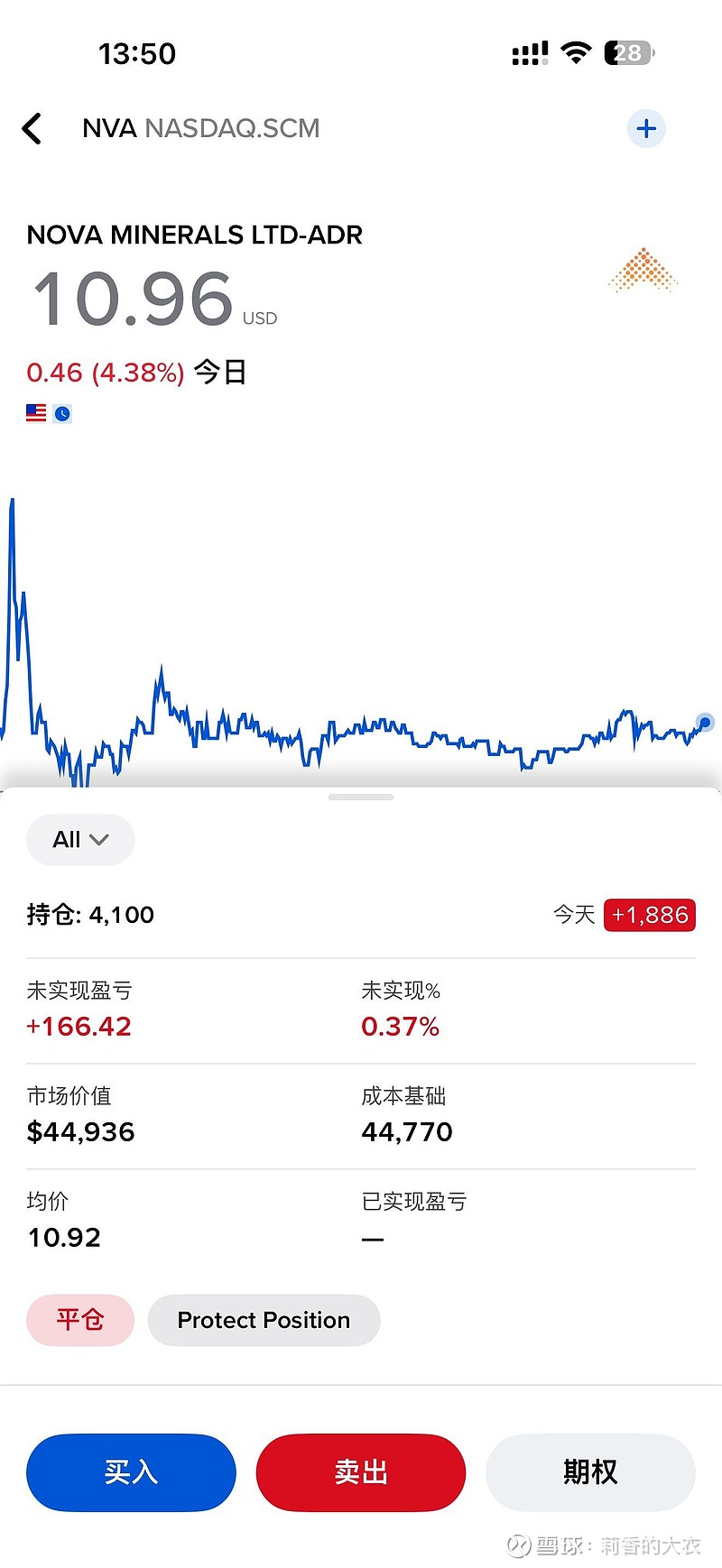Open 期权 options trading
722x1568 pixels.
click(589, 1471)
